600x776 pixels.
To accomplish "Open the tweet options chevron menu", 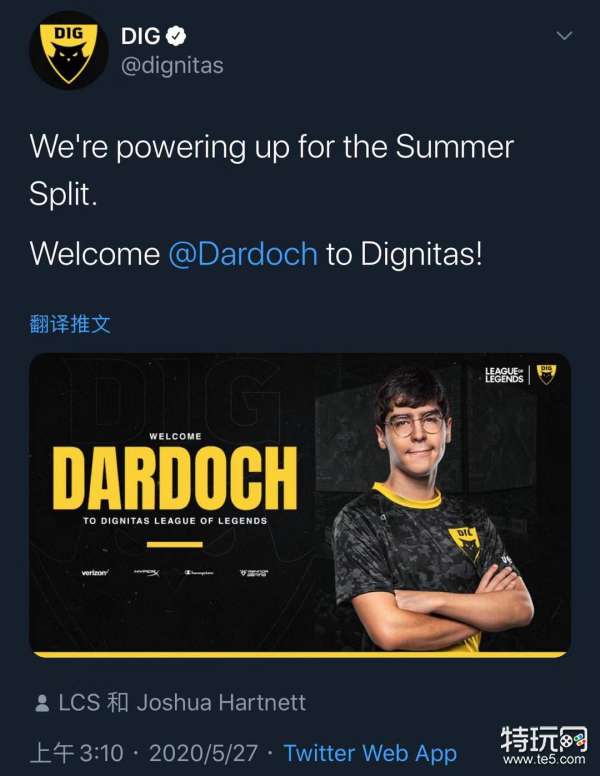I will 564,37.
